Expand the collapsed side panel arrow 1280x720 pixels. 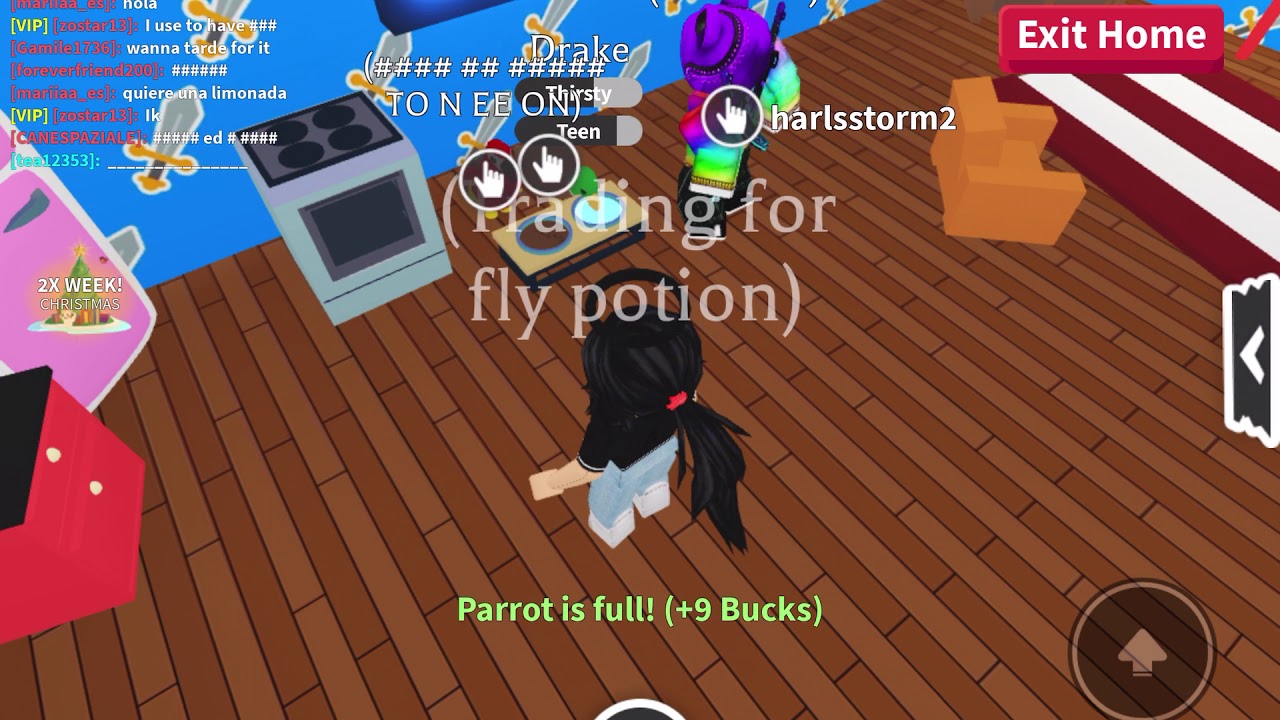pyautogui.click(x=1252, y=357)
